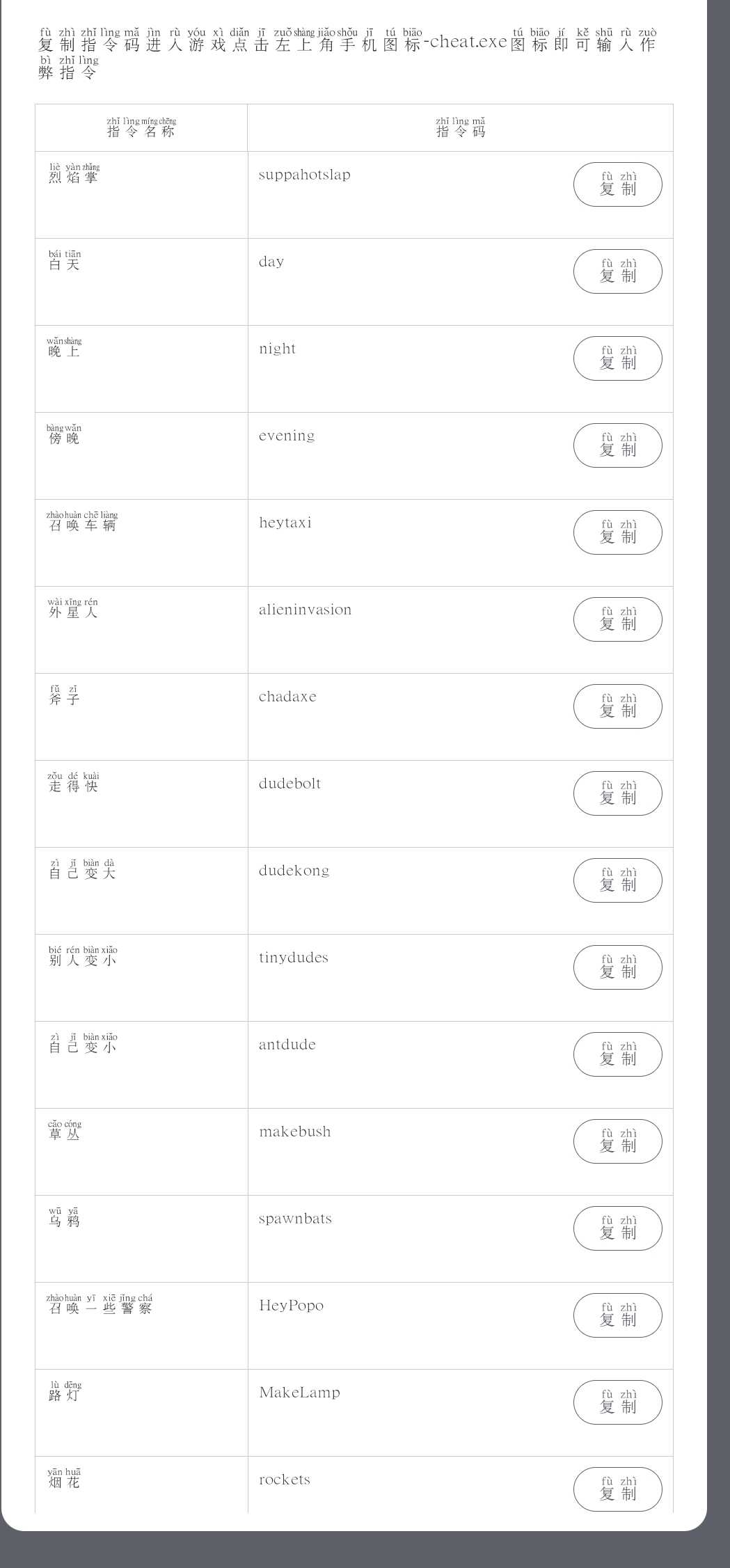Copy the HeyPopo cheat code
This screenshot has height=1568, width=730.
[x=617, y=1315]
